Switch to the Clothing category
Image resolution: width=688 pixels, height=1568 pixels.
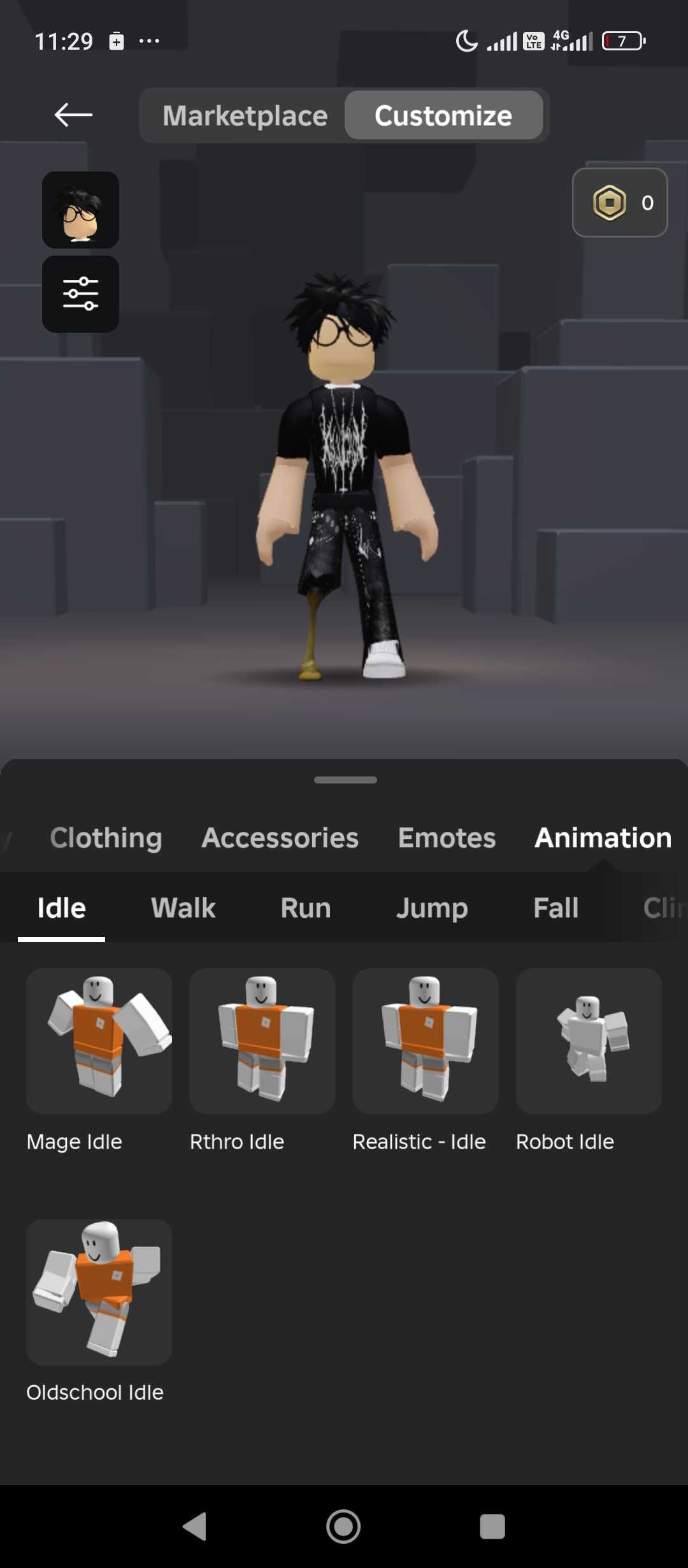(x=106, y=838)
